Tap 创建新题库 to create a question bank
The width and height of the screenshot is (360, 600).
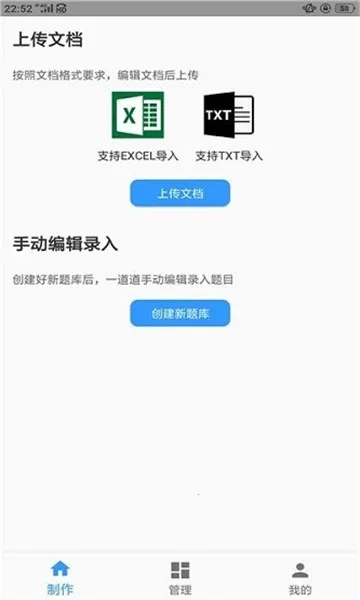pos(180,313)
